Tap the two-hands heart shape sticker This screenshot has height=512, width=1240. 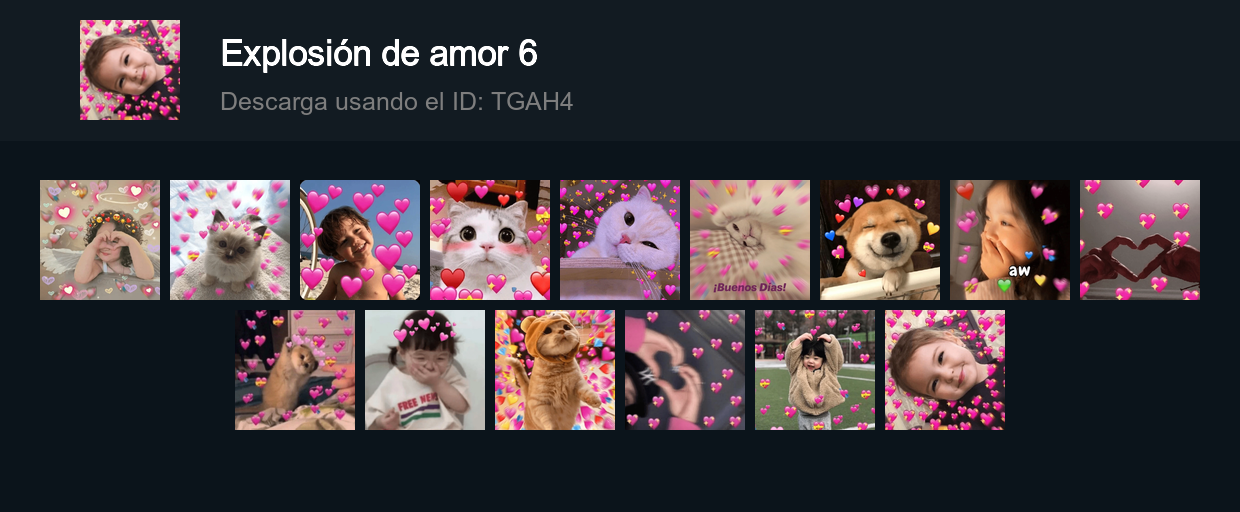tap(1140, 240)
